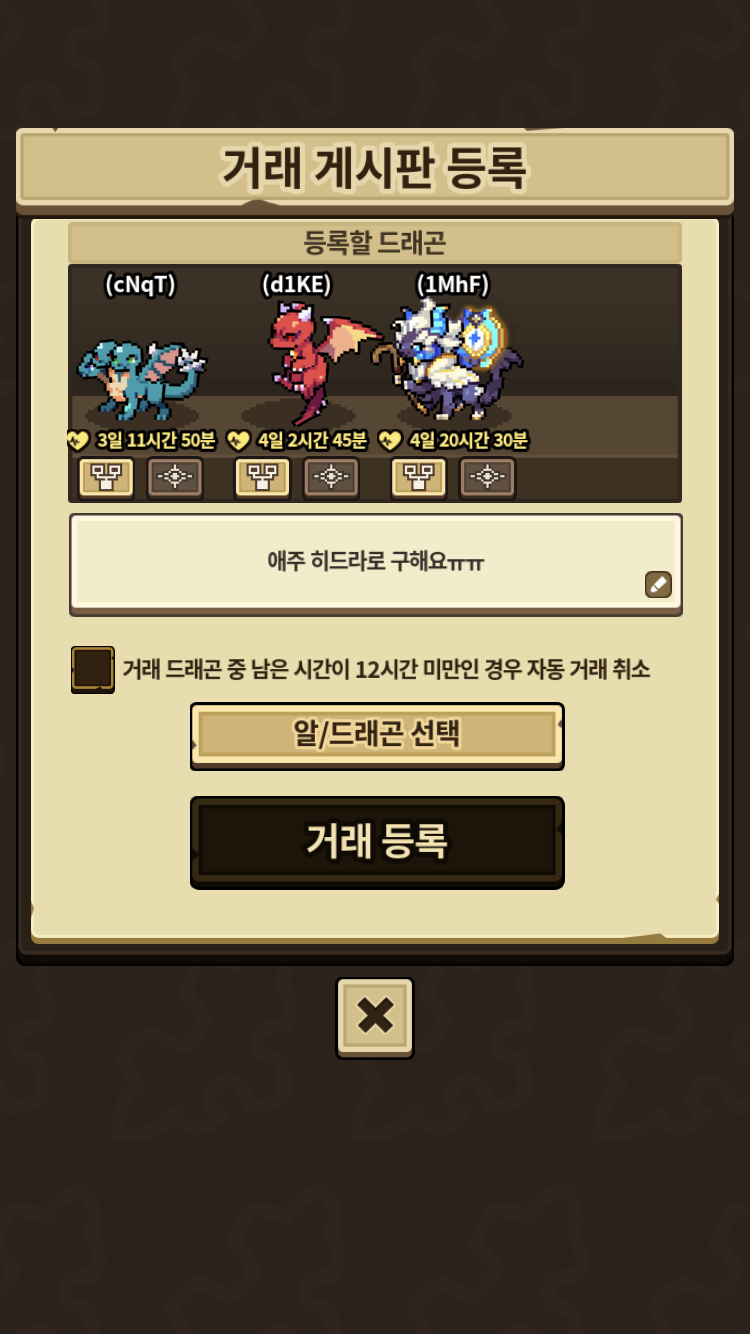Enable auto-cancel for under 12시간 remaining

point(93,669)
